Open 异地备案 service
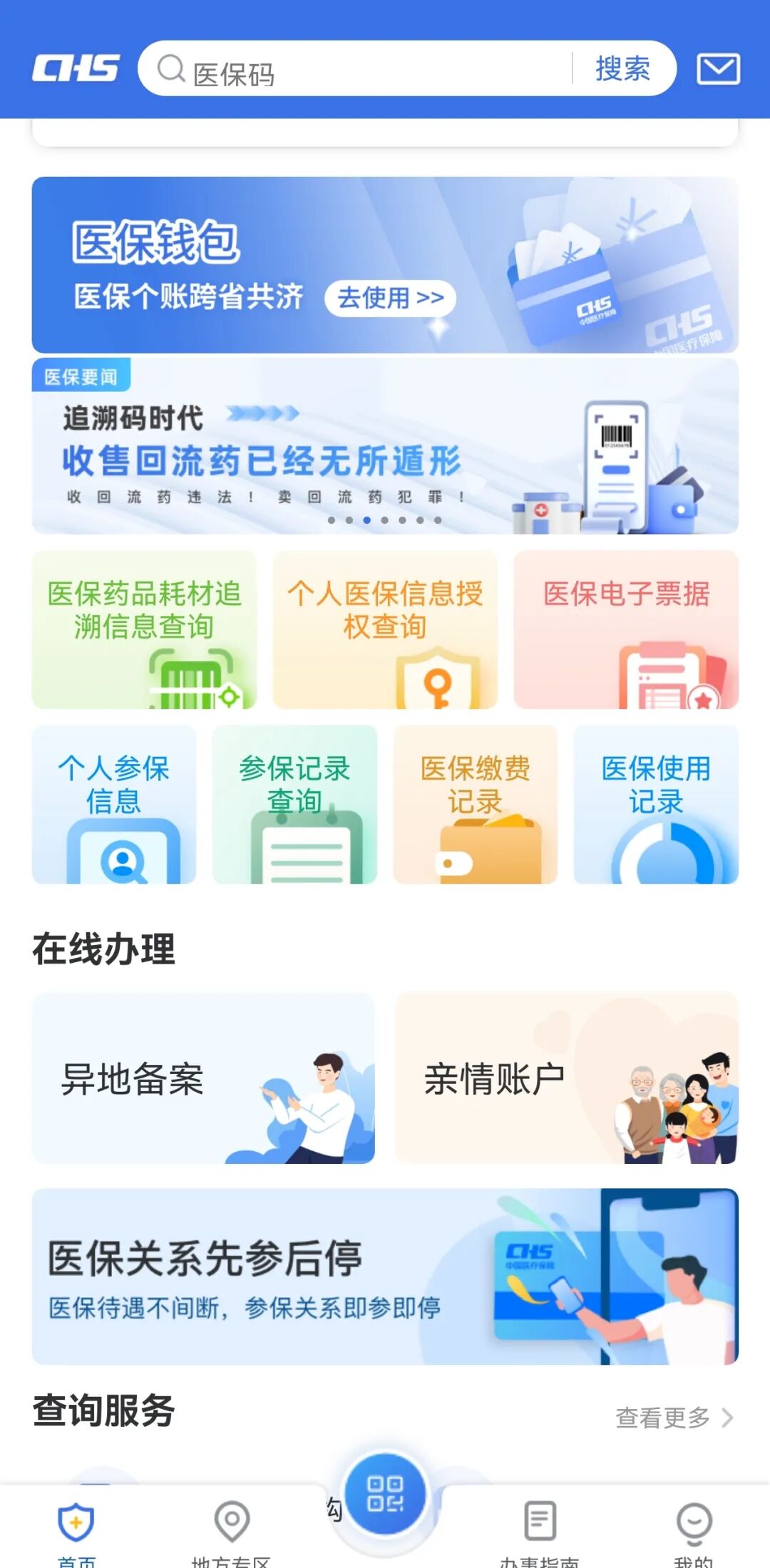The width and height of the screenshot is (770, 1568). pyautogui.click(x=204, y=1078)
